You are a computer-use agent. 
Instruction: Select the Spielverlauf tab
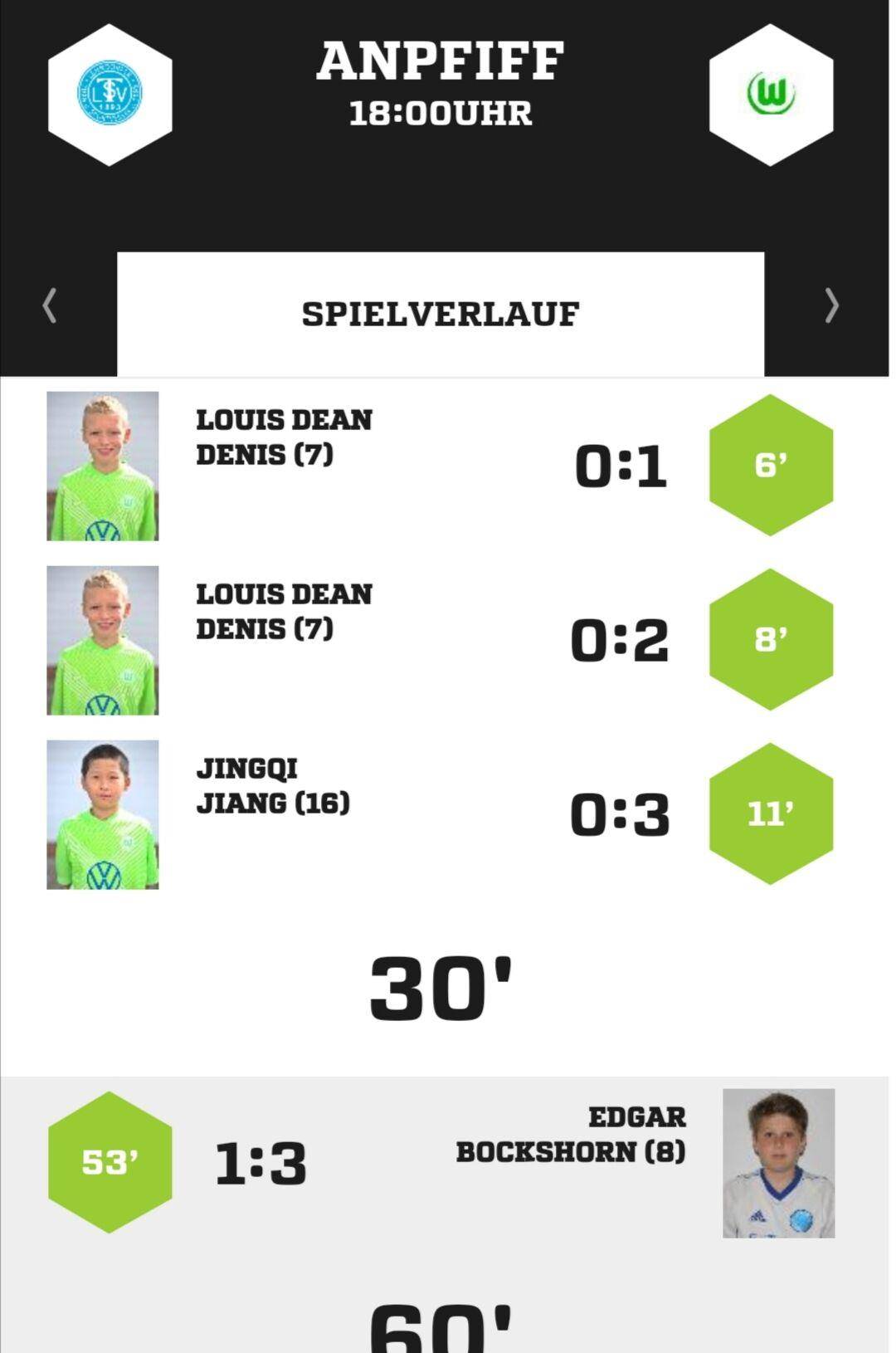click(x=440, y=314)
